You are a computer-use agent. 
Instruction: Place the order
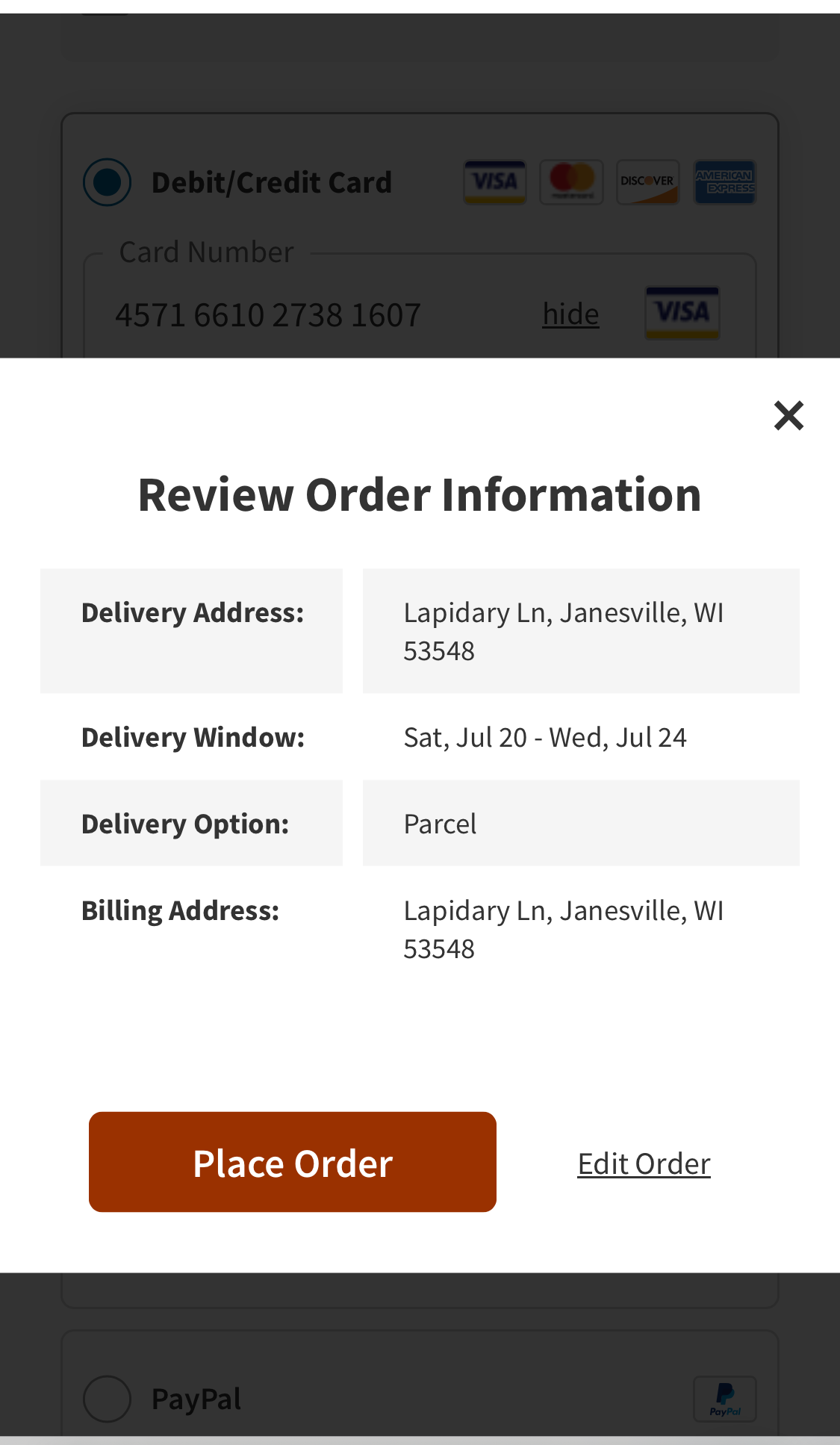(293, 1162)
